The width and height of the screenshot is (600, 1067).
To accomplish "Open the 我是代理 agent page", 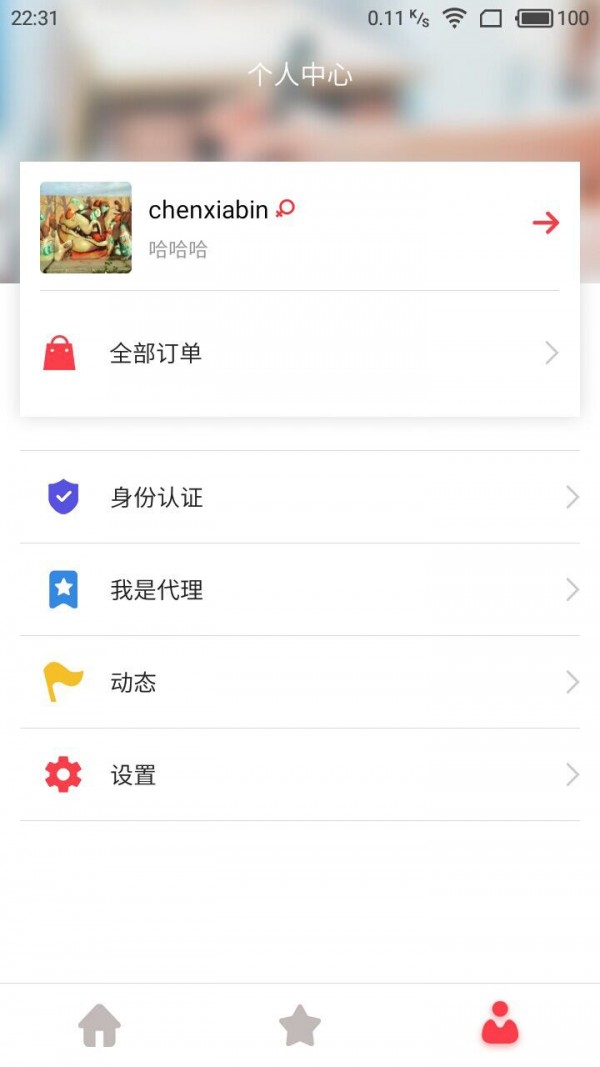I will [x=299, y=590].
